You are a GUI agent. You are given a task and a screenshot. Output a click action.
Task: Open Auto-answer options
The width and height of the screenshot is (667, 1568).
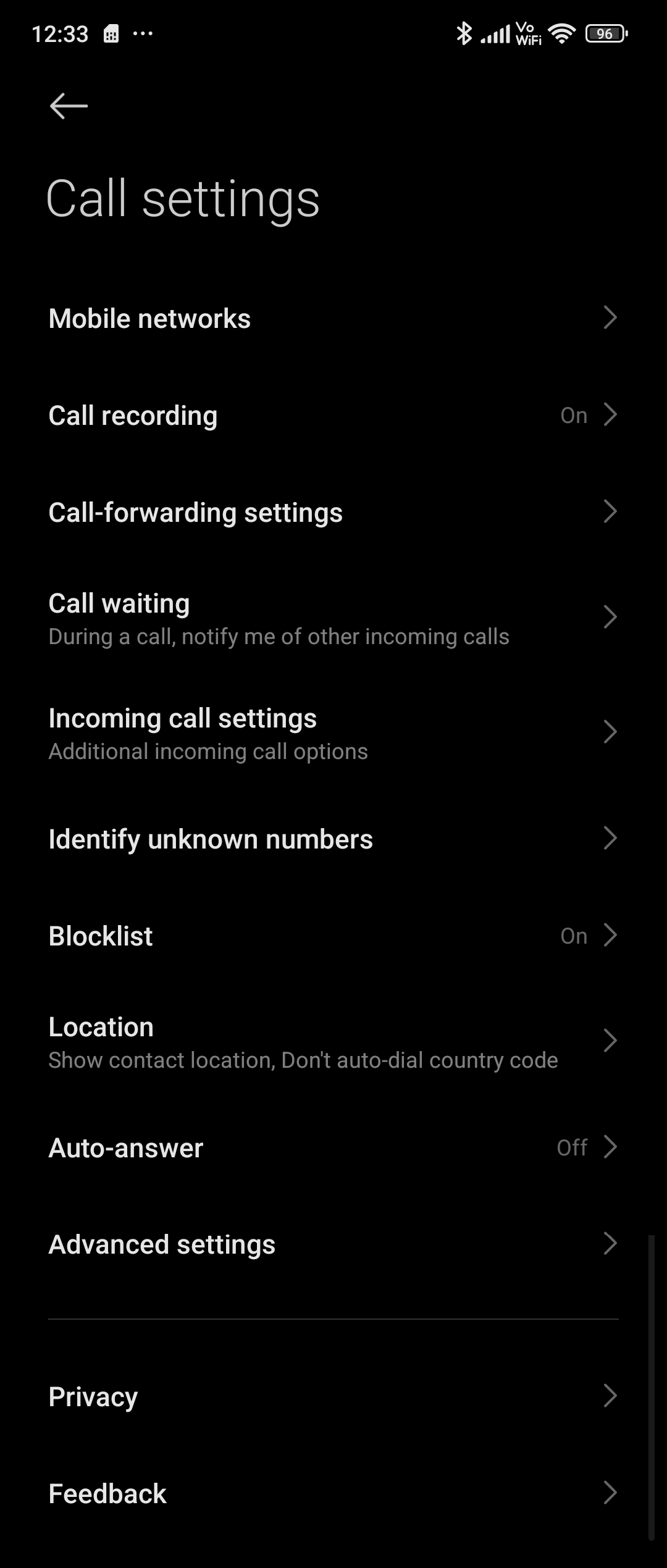point(333,1148)
